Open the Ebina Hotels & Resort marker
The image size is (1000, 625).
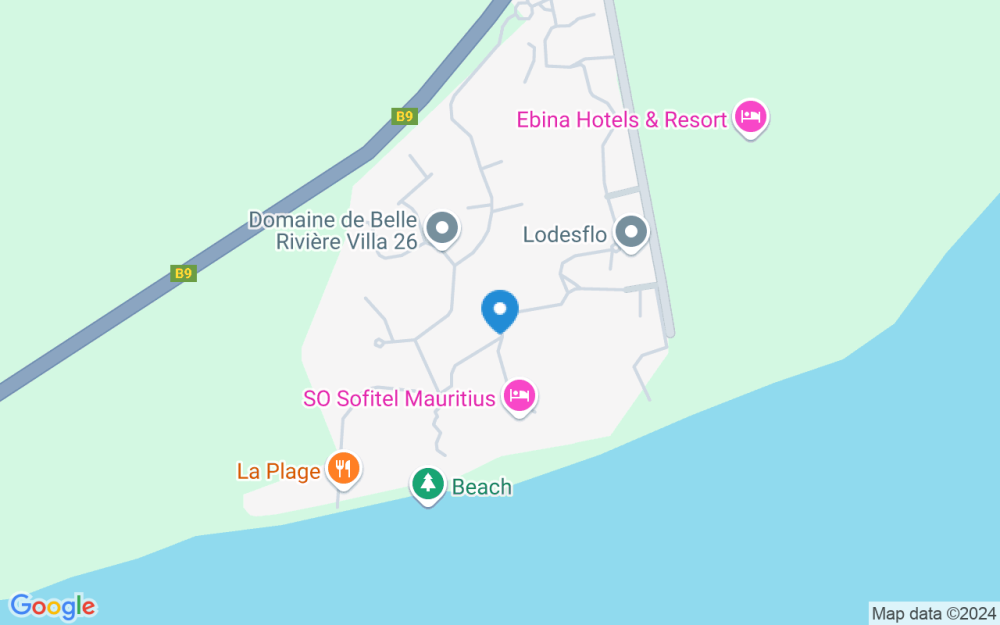tap(750, 119)
